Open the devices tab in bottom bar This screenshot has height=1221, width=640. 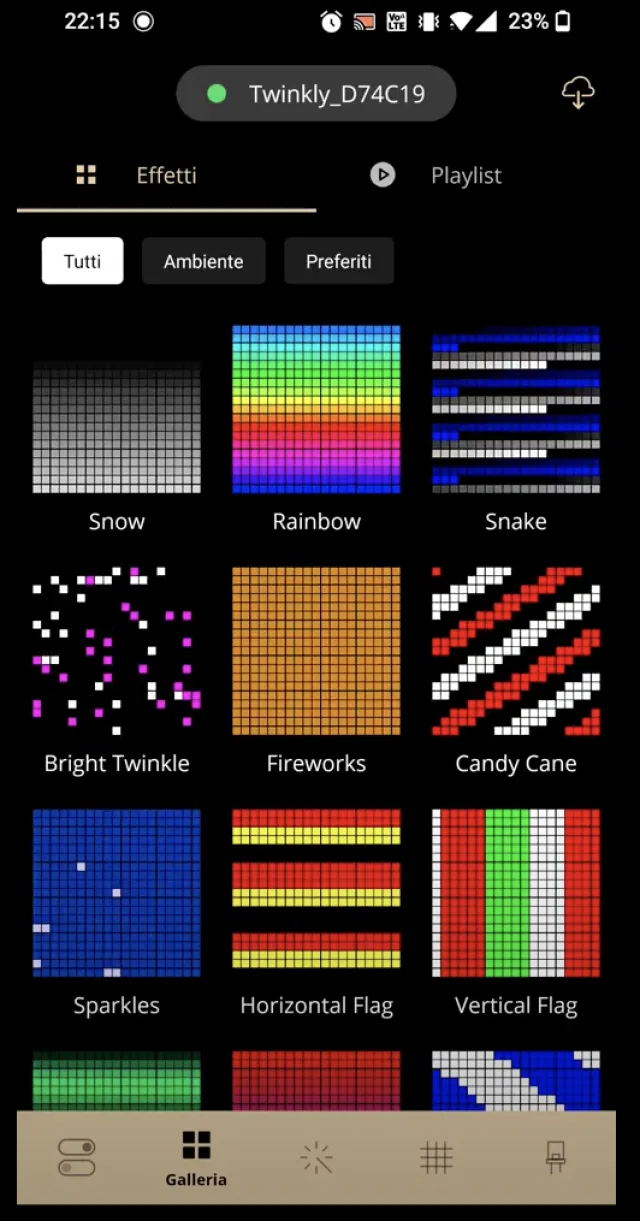(556, 1158)
